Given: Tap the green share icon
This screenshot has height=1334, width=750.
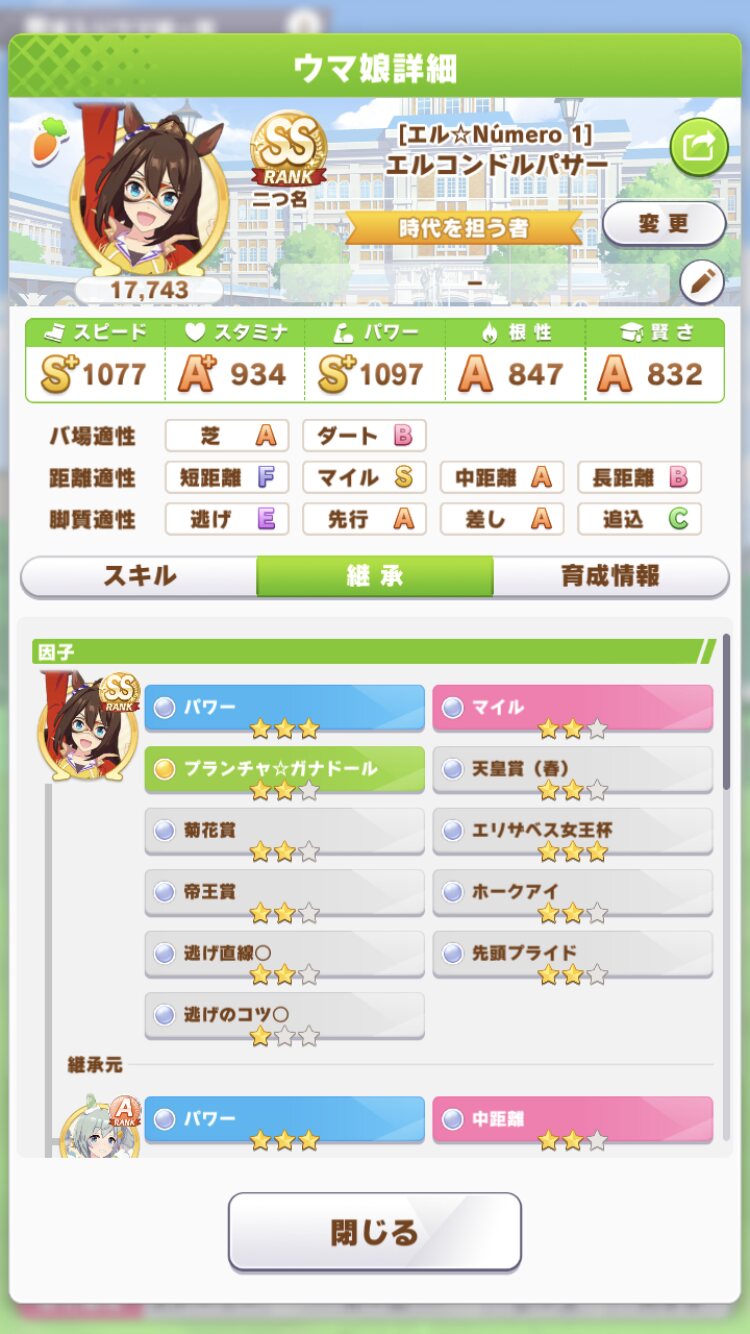Looking at the screenshot, I should pyautogui.click(x=698, y=147).
